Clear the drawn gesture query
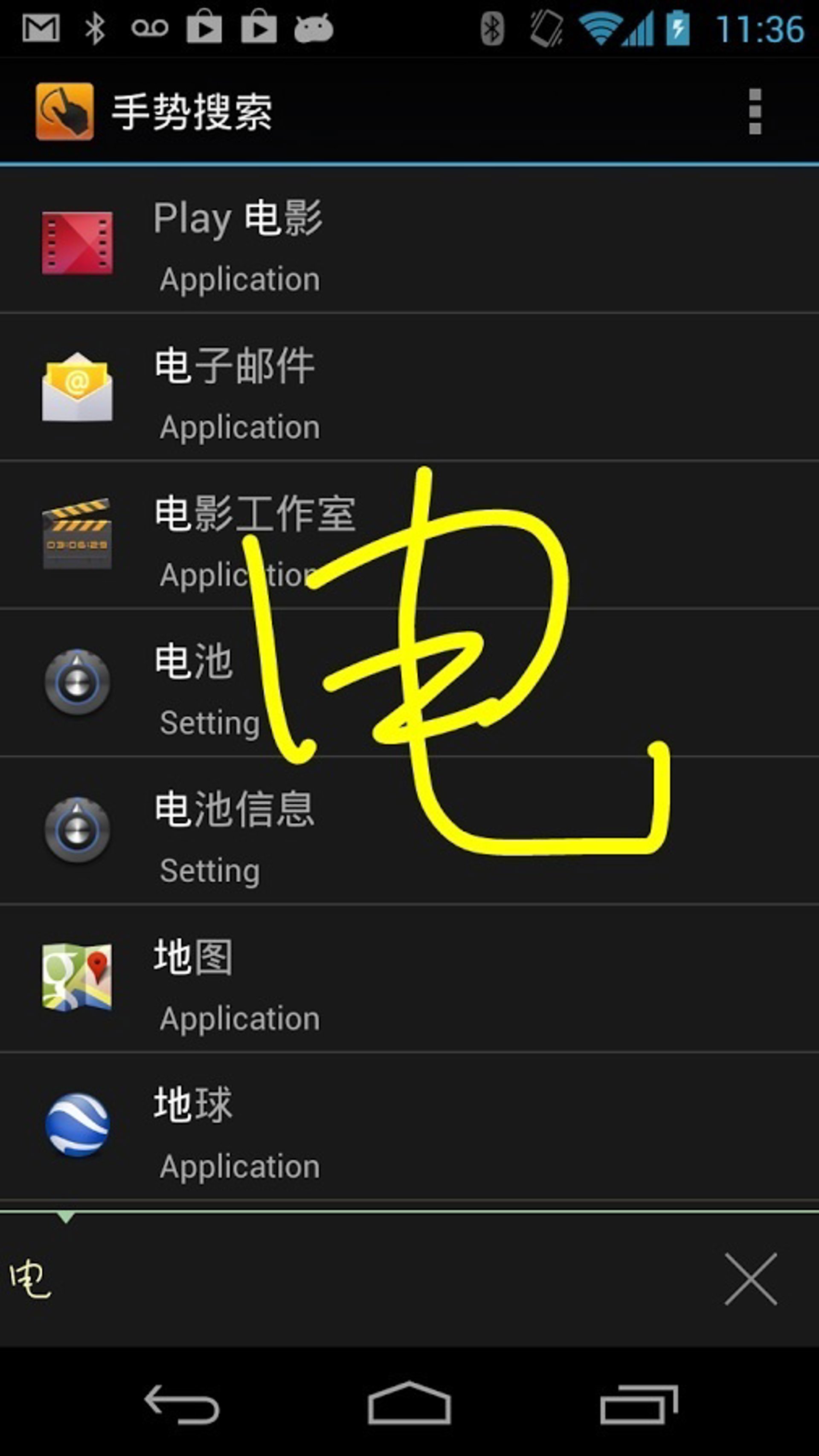 [751, 1279]
